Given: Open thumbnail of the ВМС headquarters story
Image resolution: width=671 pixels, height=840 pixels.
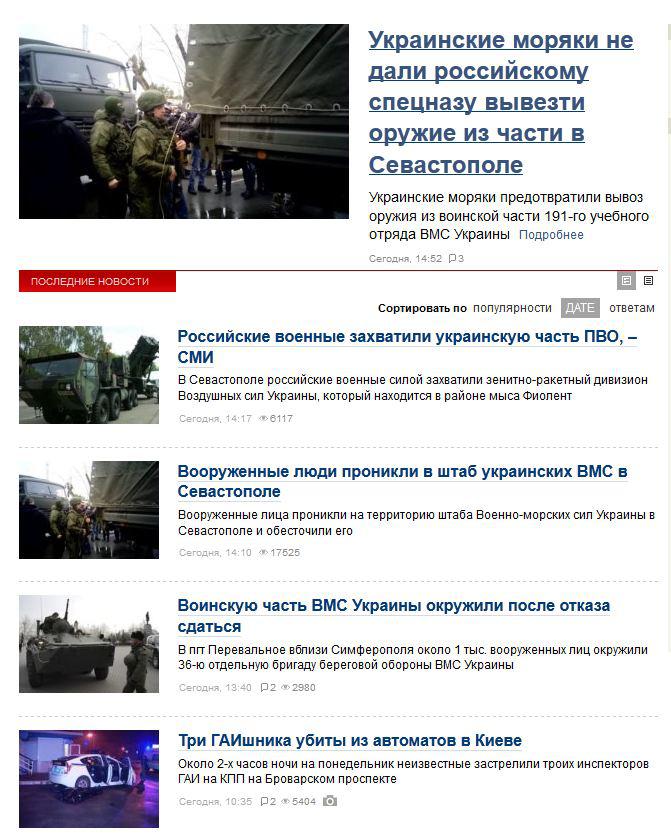Looking at the screenshot, I should tap(88, 509).
